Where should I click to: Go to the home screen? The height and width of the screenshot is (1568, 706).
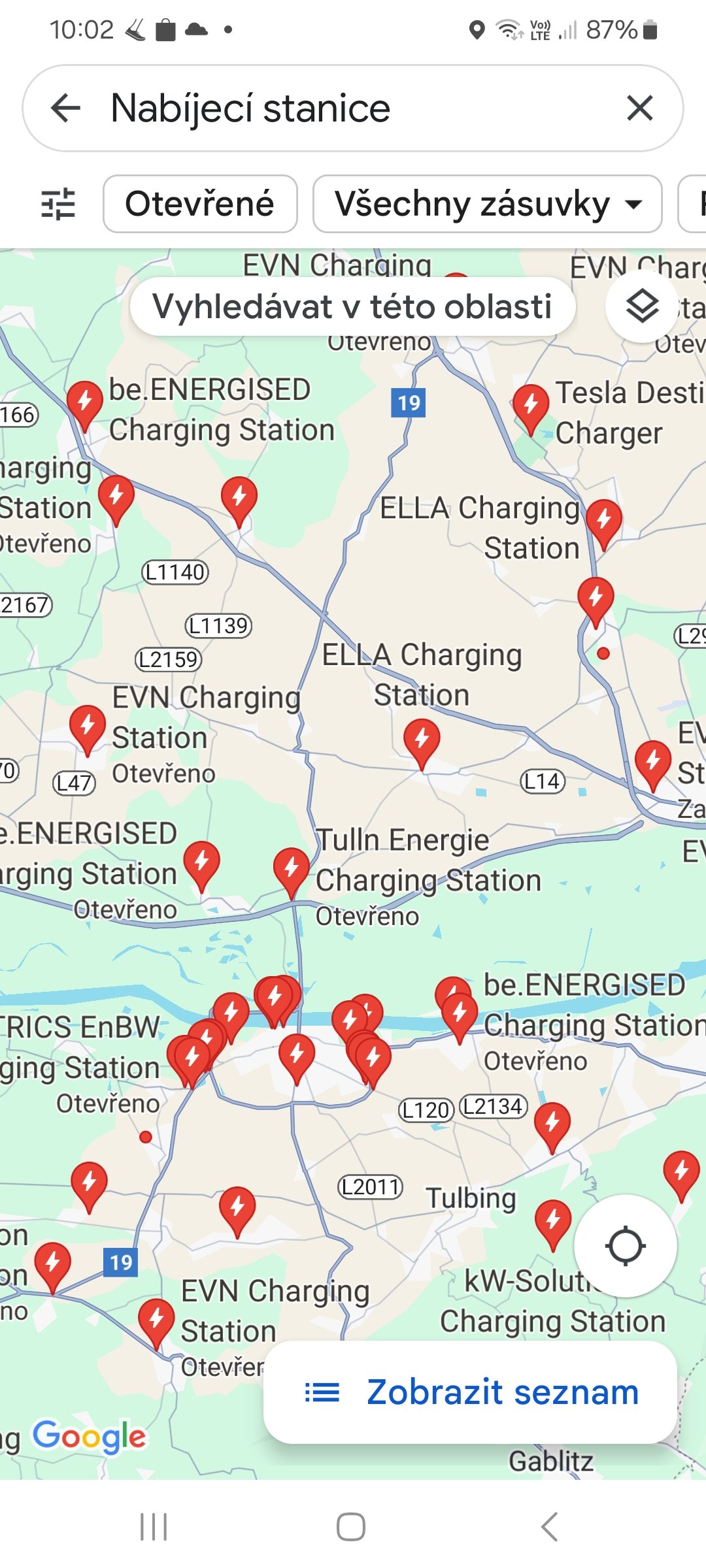click(x=351, y=1527)
